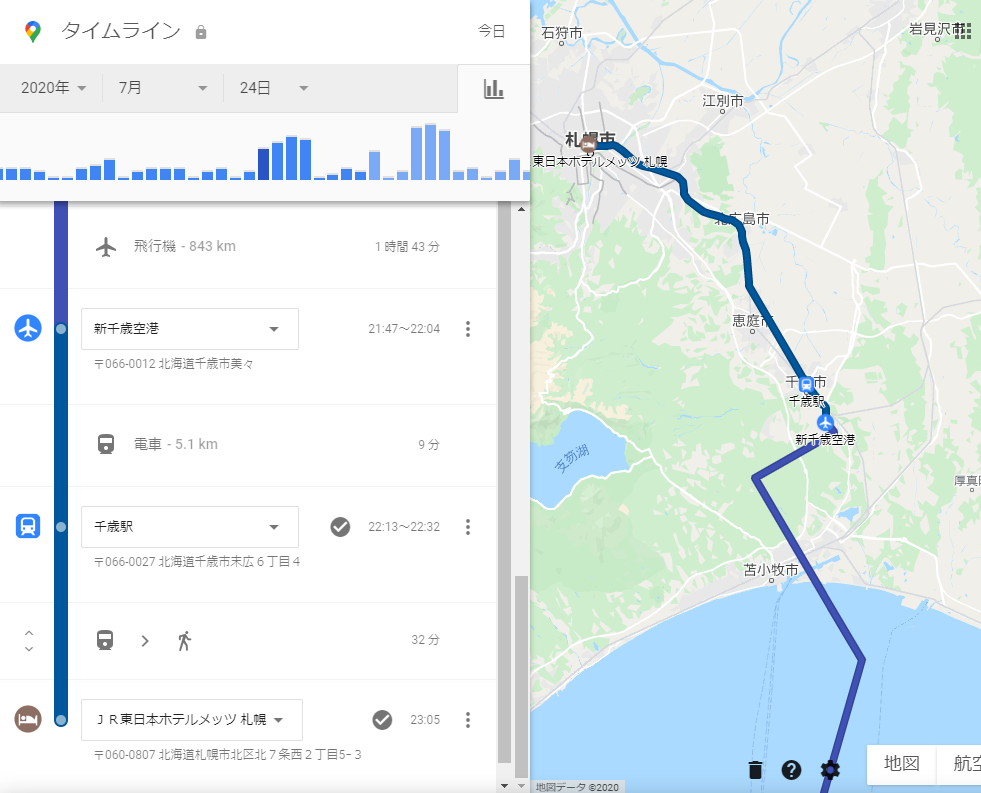The image size is (981, 793).
Task: Open the 2020年 year dropdown
Action: tap(53, 88)
